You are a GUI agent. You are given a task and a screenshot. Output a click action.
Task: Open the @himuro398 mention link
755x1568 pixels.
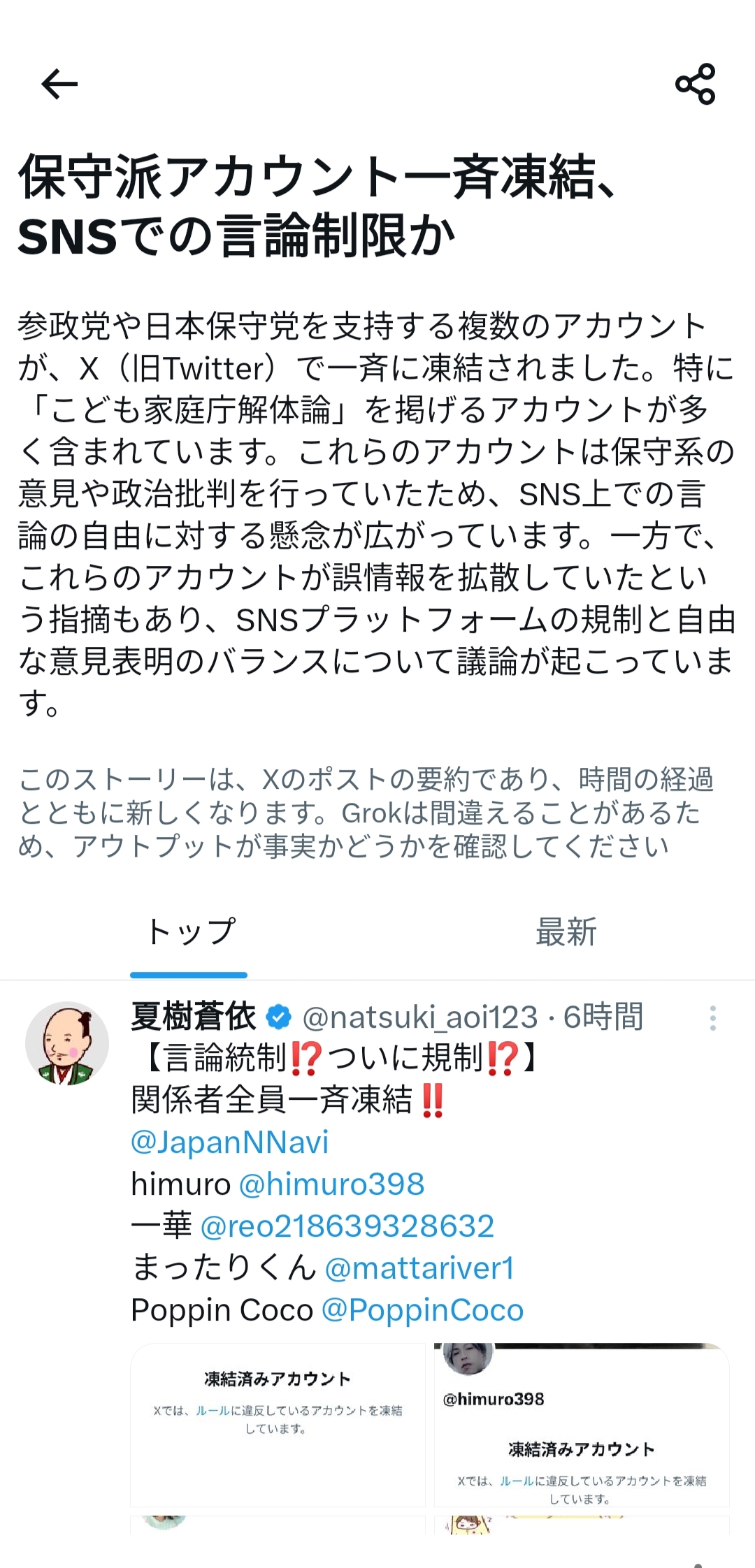point(331,1184)
